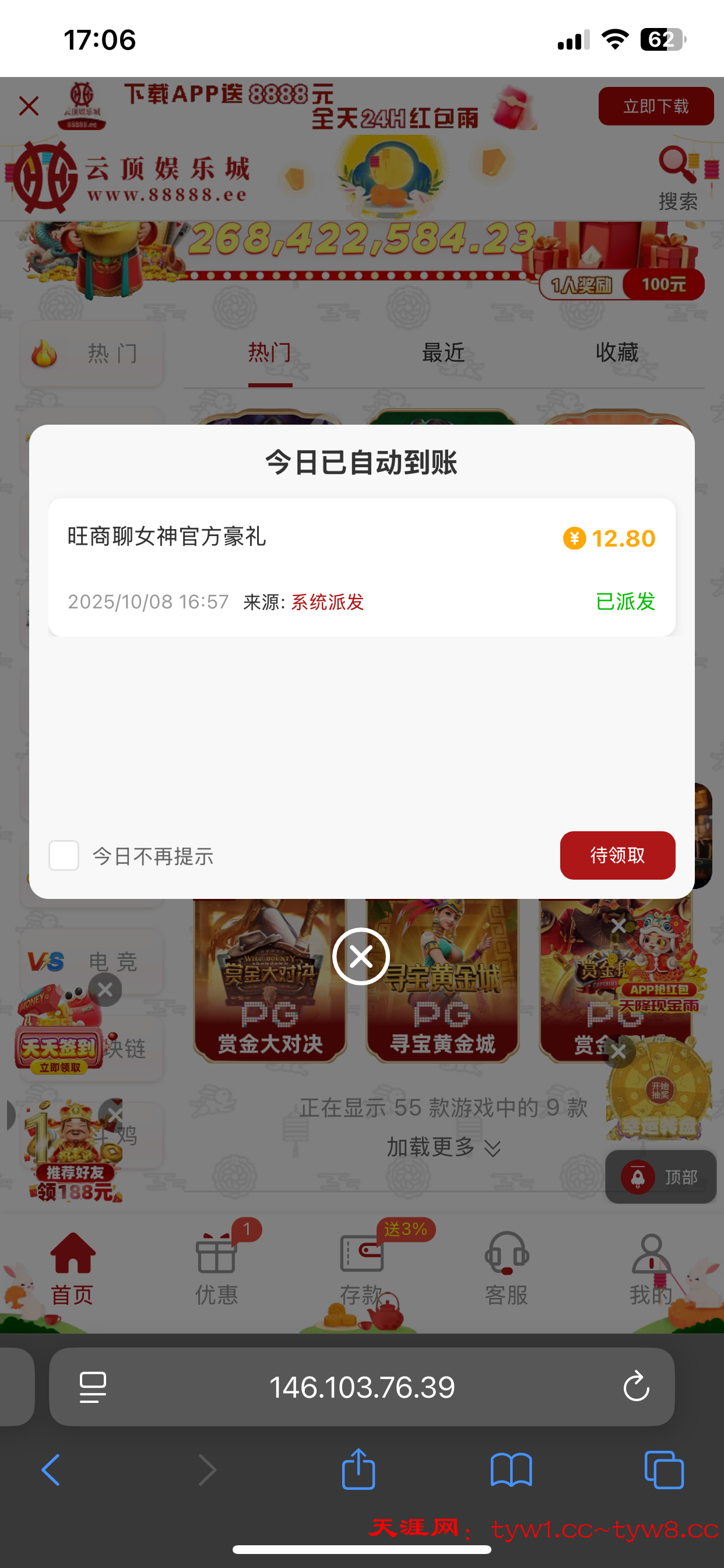Open the page settings menu in the address bar
Viewport: 724px width, 1568px height.
click(x=93, y=1387)
